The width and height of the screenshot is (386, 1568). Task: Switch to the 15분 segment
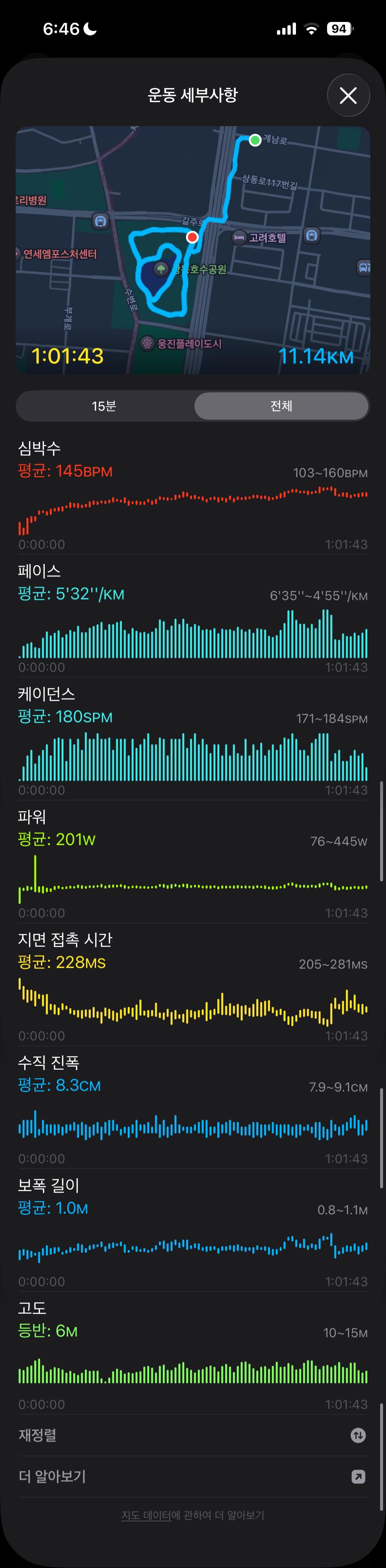(x=104, y=406)
